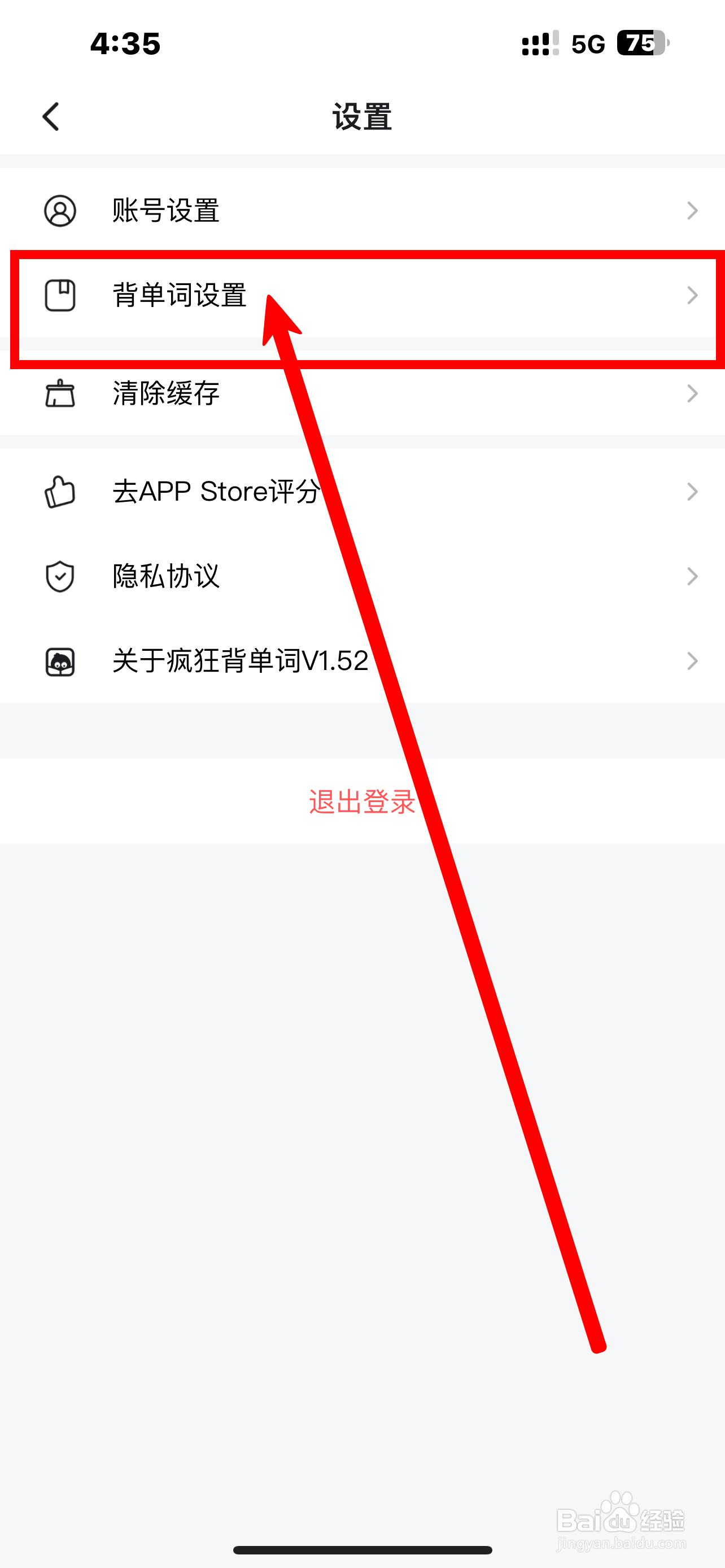Viewport: 725px width, 1568px height.
Task: Click 清除缓存 to clear cache
Action: click(167, 394)
